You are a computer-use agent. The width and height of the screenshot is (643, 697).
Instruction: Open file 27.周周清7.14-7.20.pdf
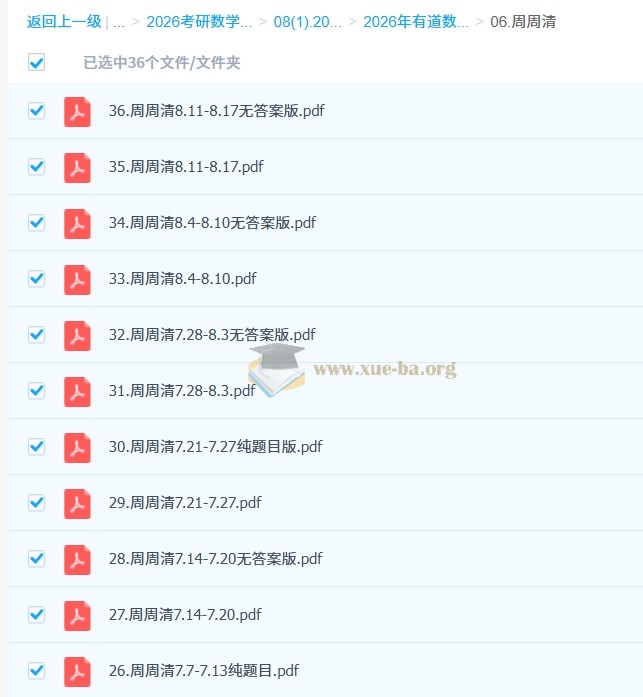pyautogui.click(x=185, y=614)
